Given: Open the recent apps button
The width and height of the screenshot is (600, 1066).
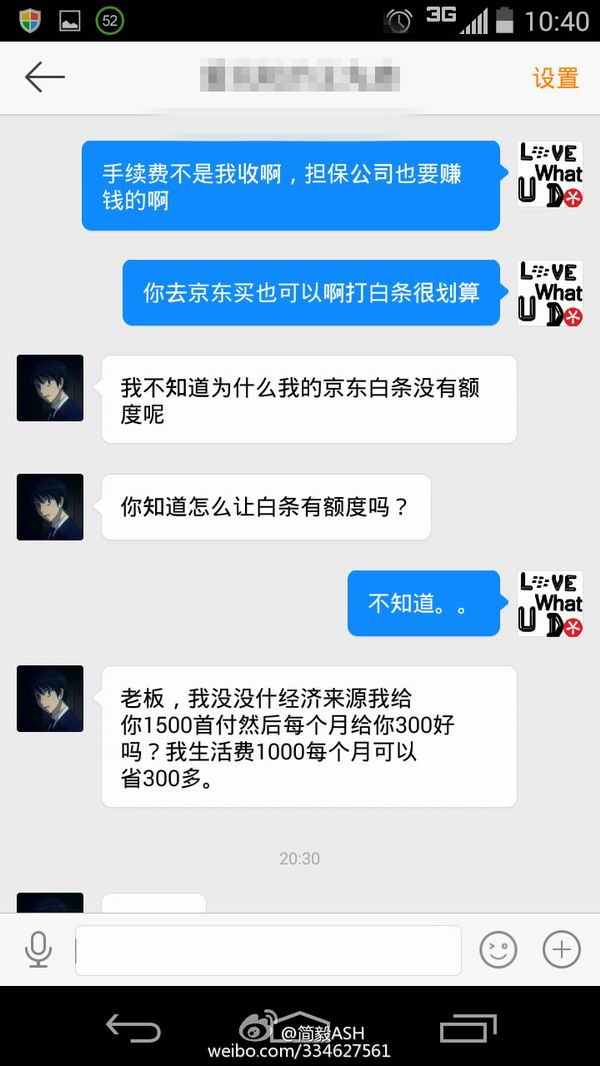Looking at the screenshot, I should click(468, 1028).
